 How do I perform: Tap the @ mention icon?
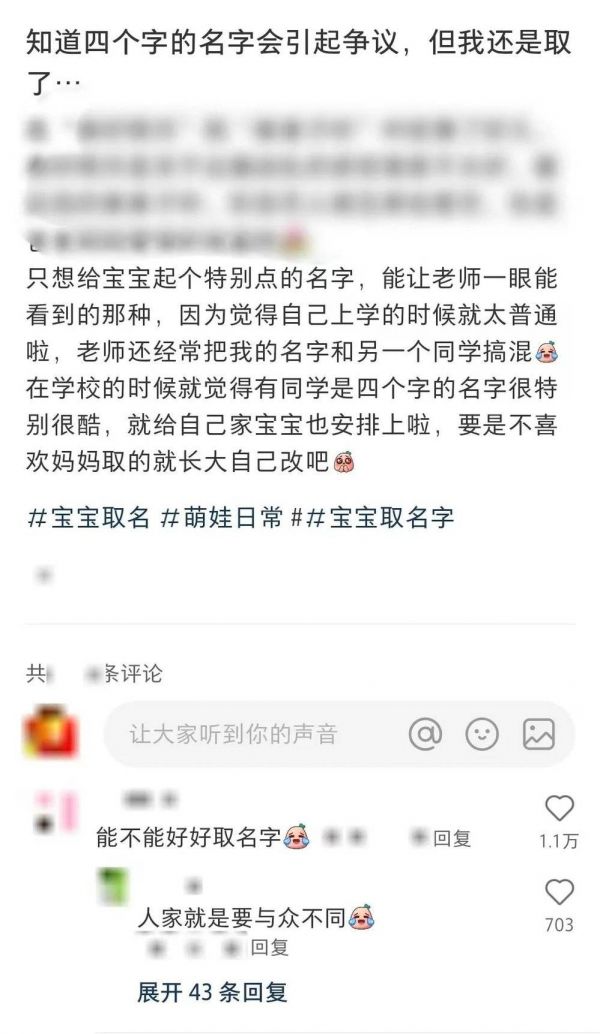(425, 735)
